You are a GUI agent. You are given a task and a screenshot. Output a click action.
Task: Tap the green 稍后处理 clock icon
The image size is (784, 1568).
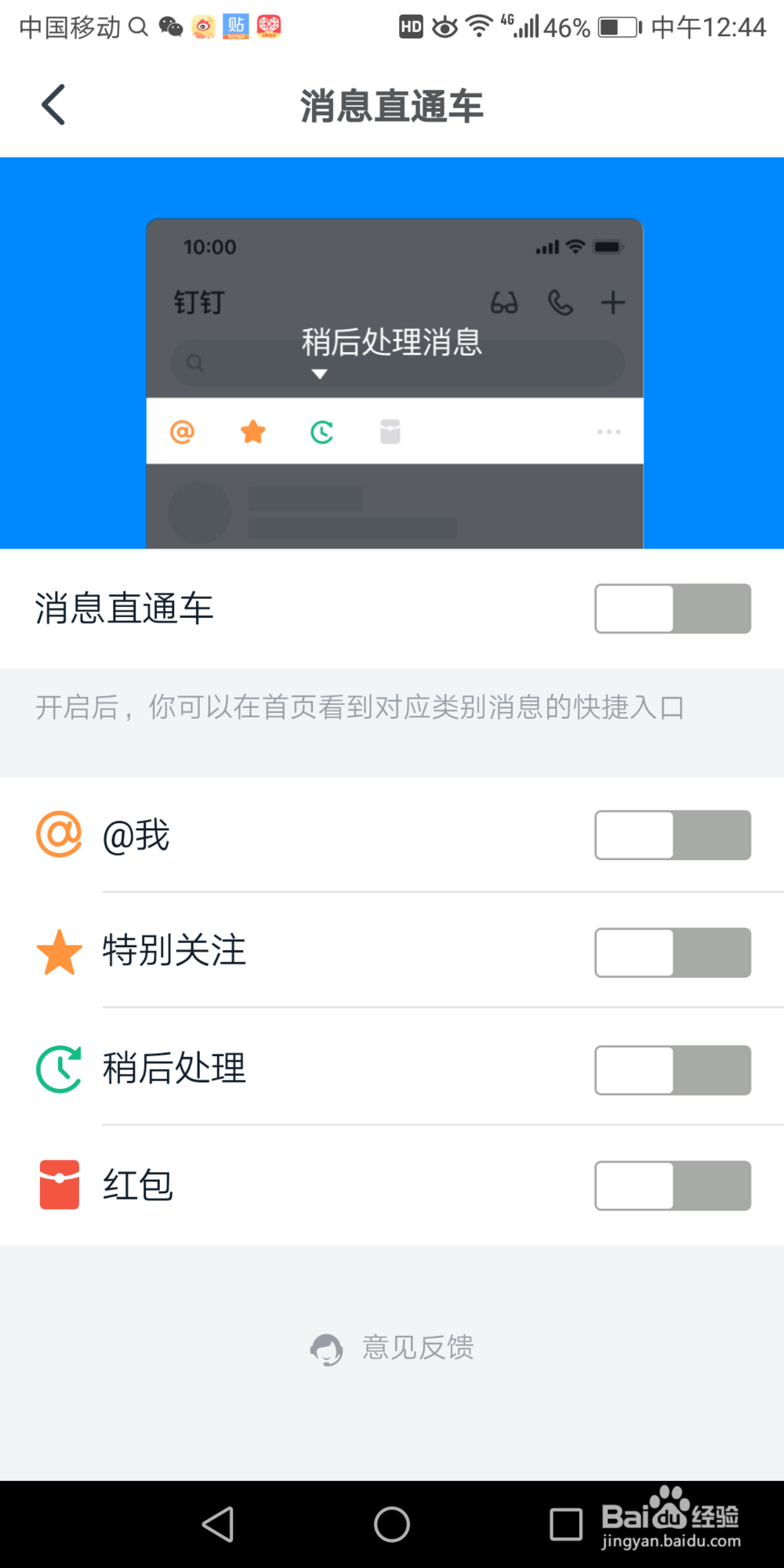click(x=59, y=1068)
